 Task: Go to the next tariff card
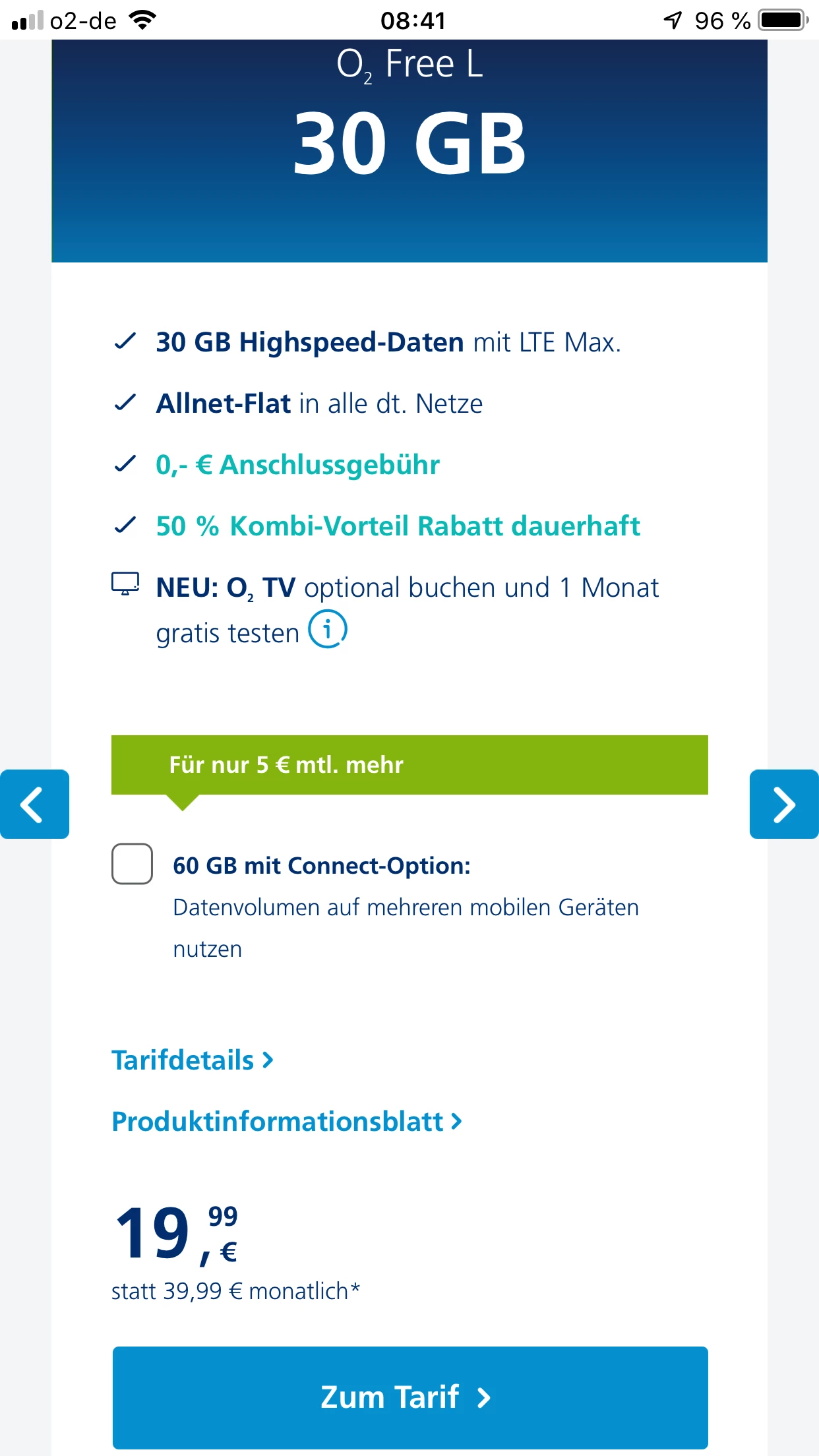pyautogui.click(x=783, y=804)
